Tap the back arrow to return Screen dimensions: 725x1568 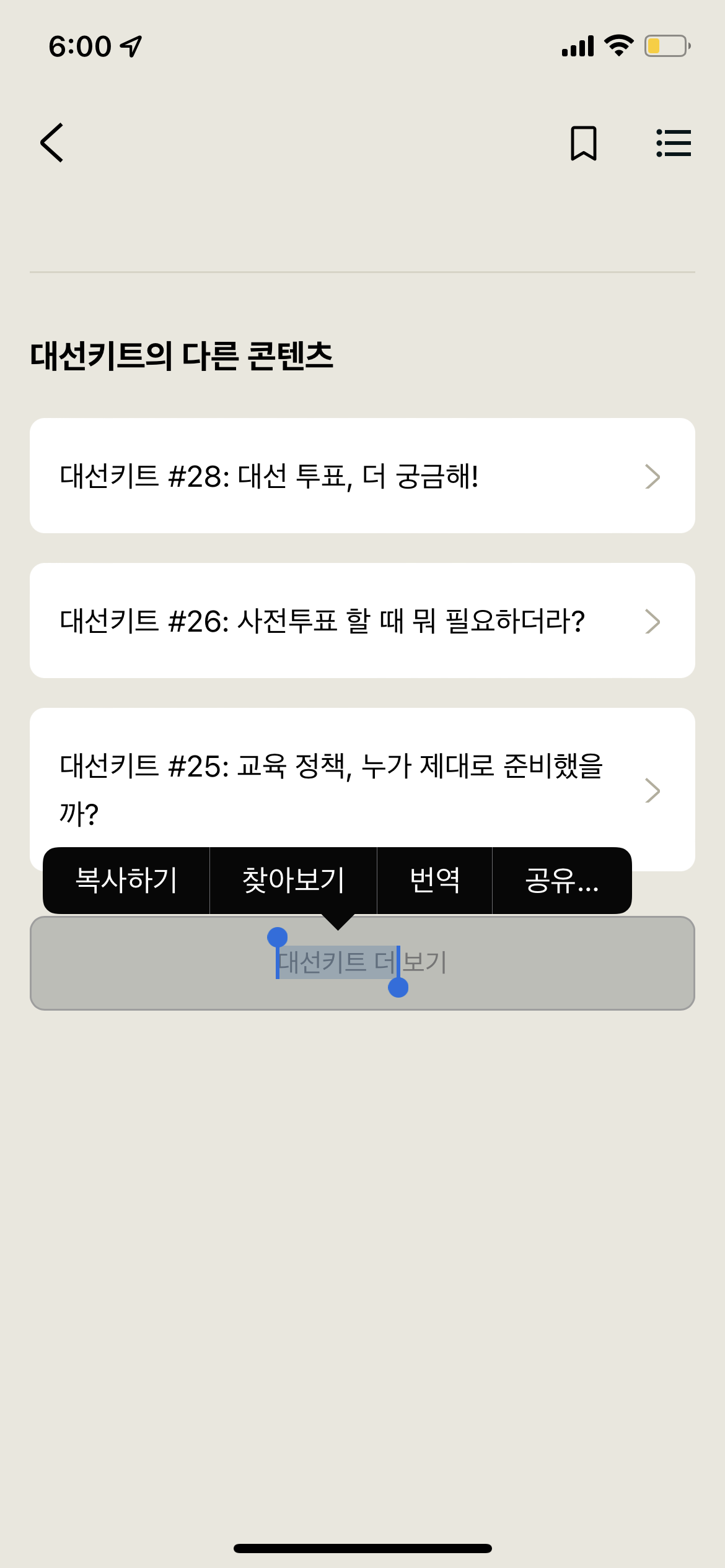pyautogui.click(x=53, y=142)
